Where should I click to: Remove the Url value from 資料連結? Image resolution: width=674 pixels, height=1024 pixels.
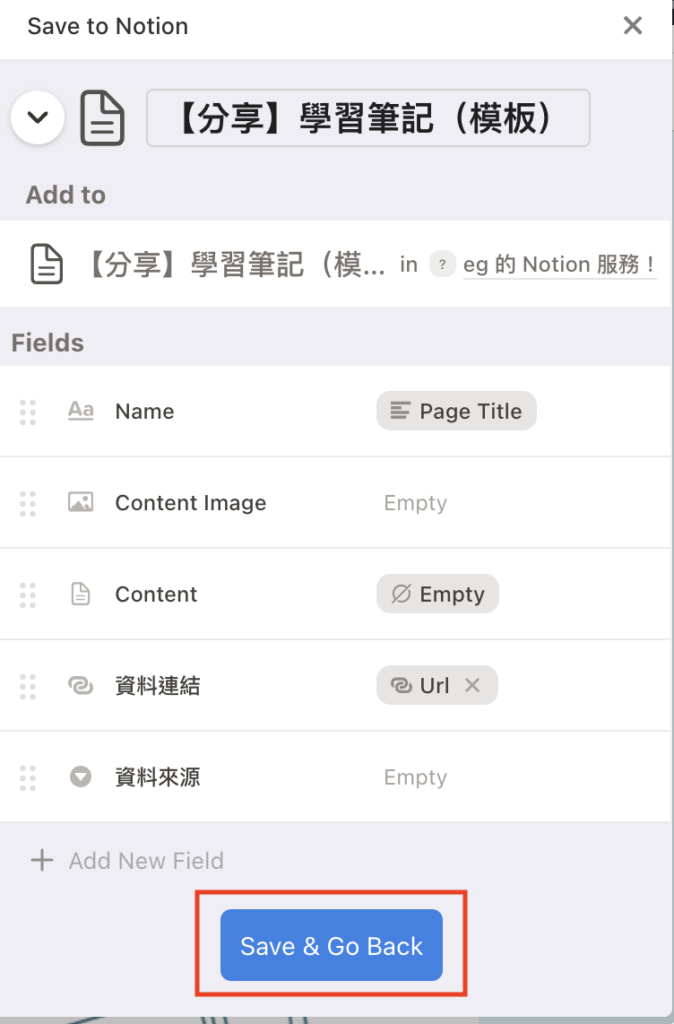click(x=473, y=686)
